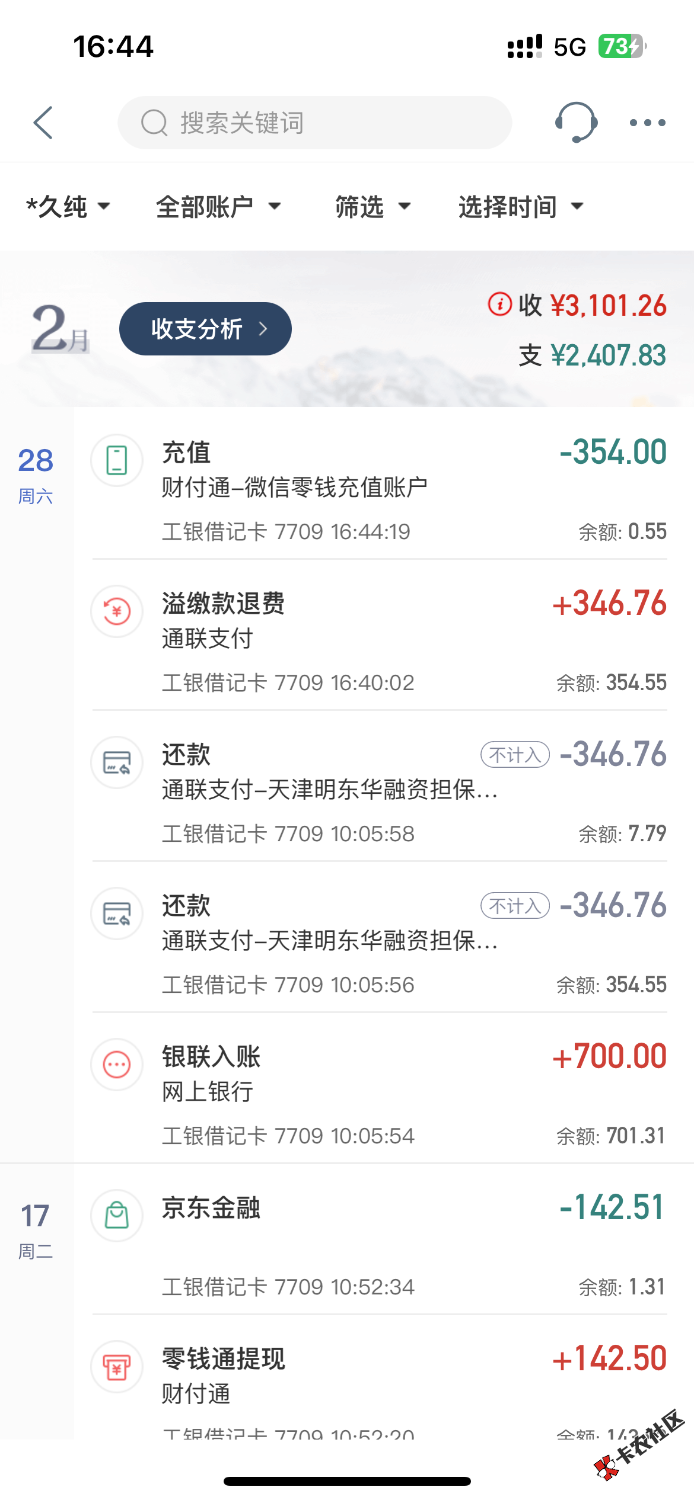The height and width of the screenshot is (1500, 694).
Task: Expand the *久纯 name dropdown
Action: 68,207
